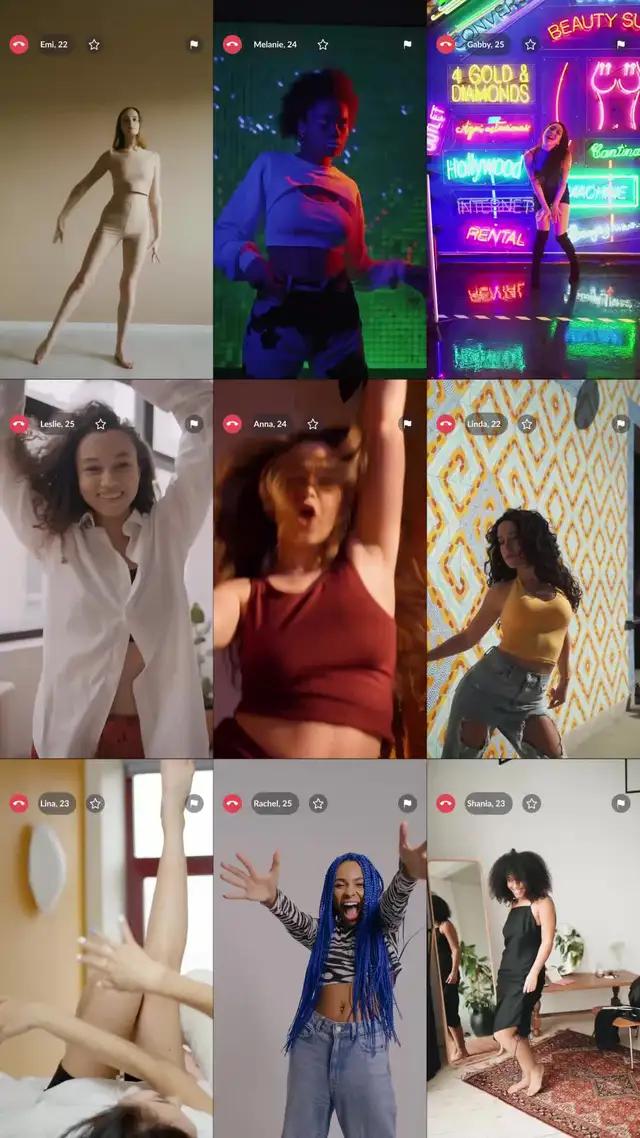This screenshot has width=640, height=1138.
Task: Star Rachel's video tile
Action: click(x=318, y=803)
